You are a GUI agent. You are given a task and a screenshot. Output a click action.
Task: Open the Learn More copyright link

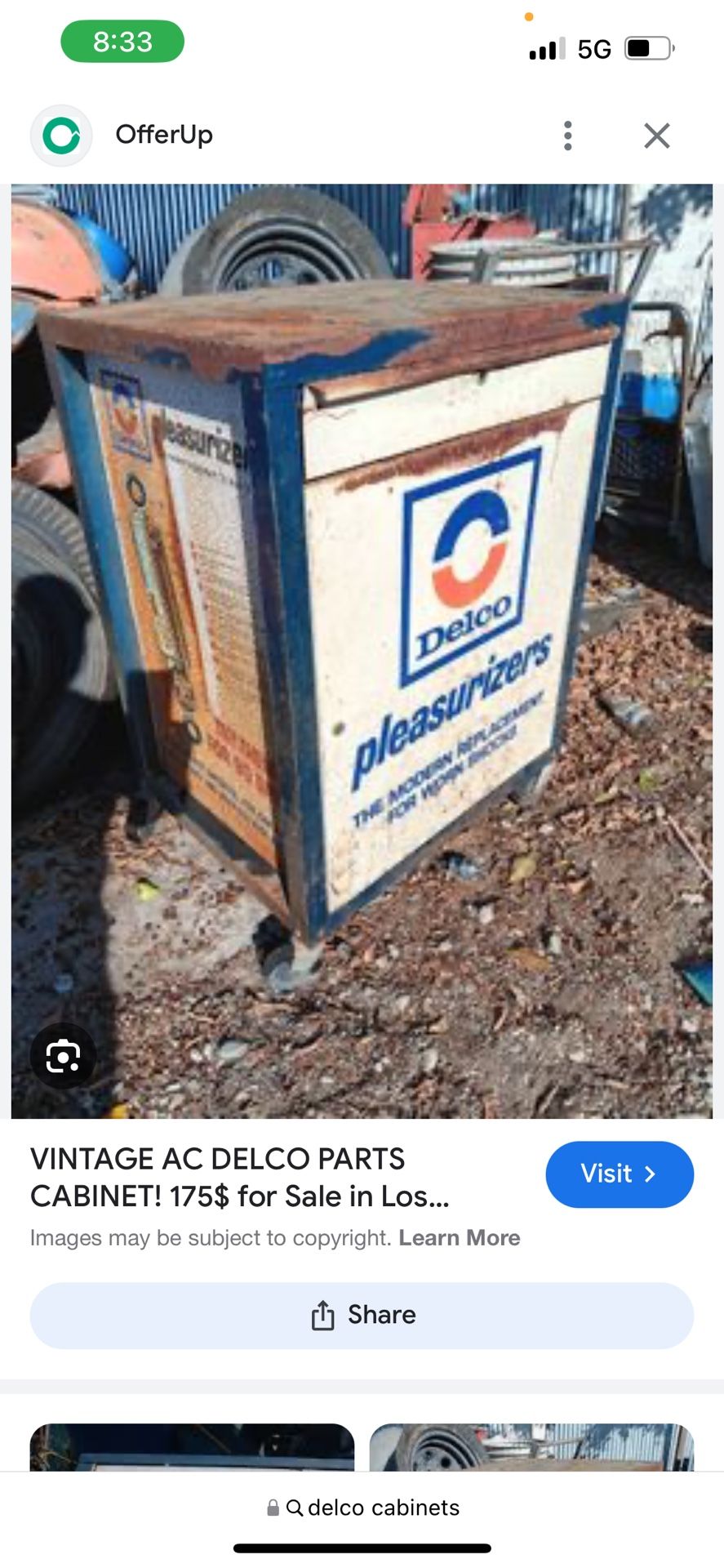point(459,1238)
